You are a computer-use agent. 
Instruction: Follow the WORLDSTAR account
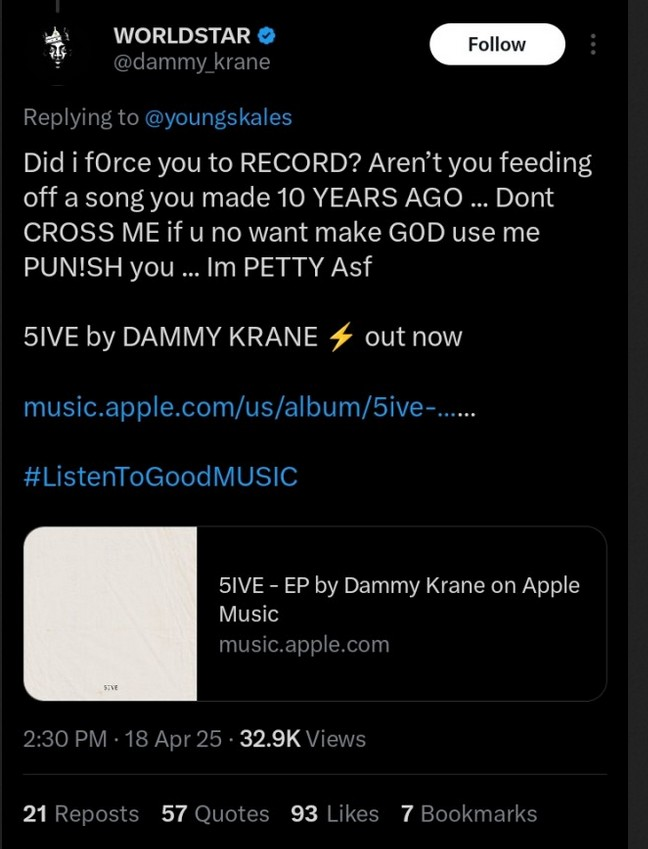[x=496, y=45]
